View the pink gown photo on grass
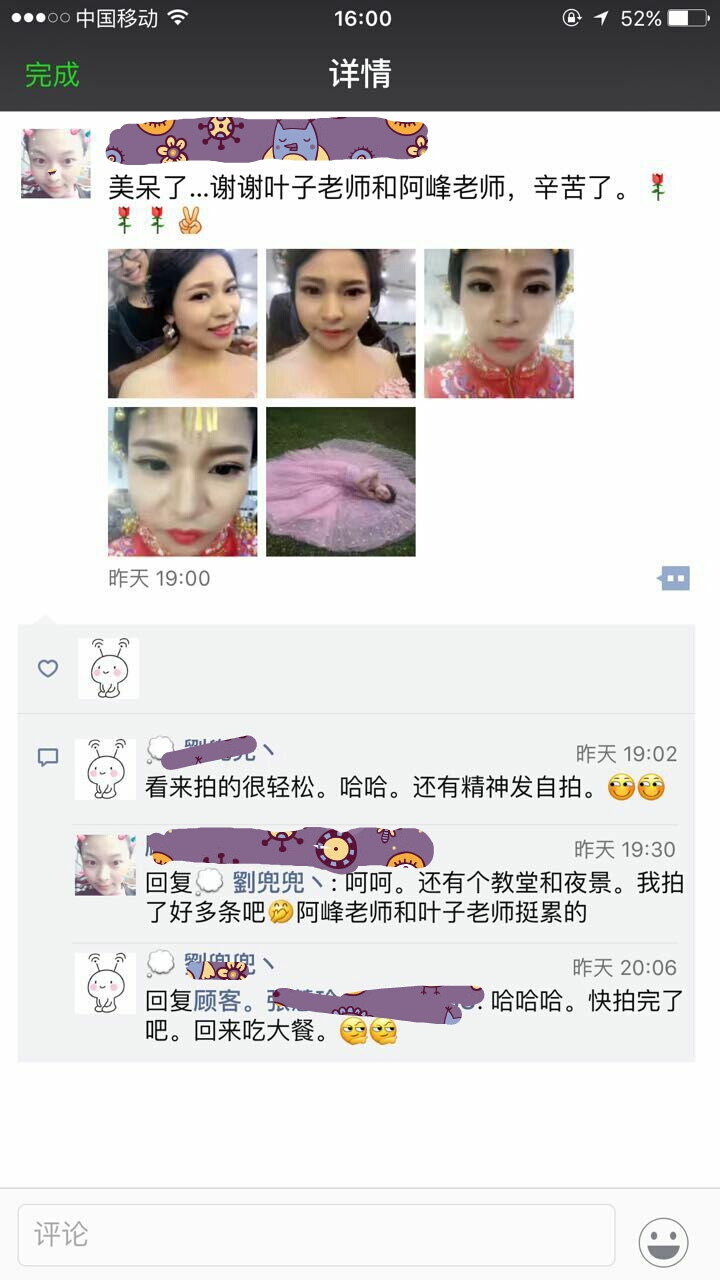720x1280 pixels. tap(341, 481)
